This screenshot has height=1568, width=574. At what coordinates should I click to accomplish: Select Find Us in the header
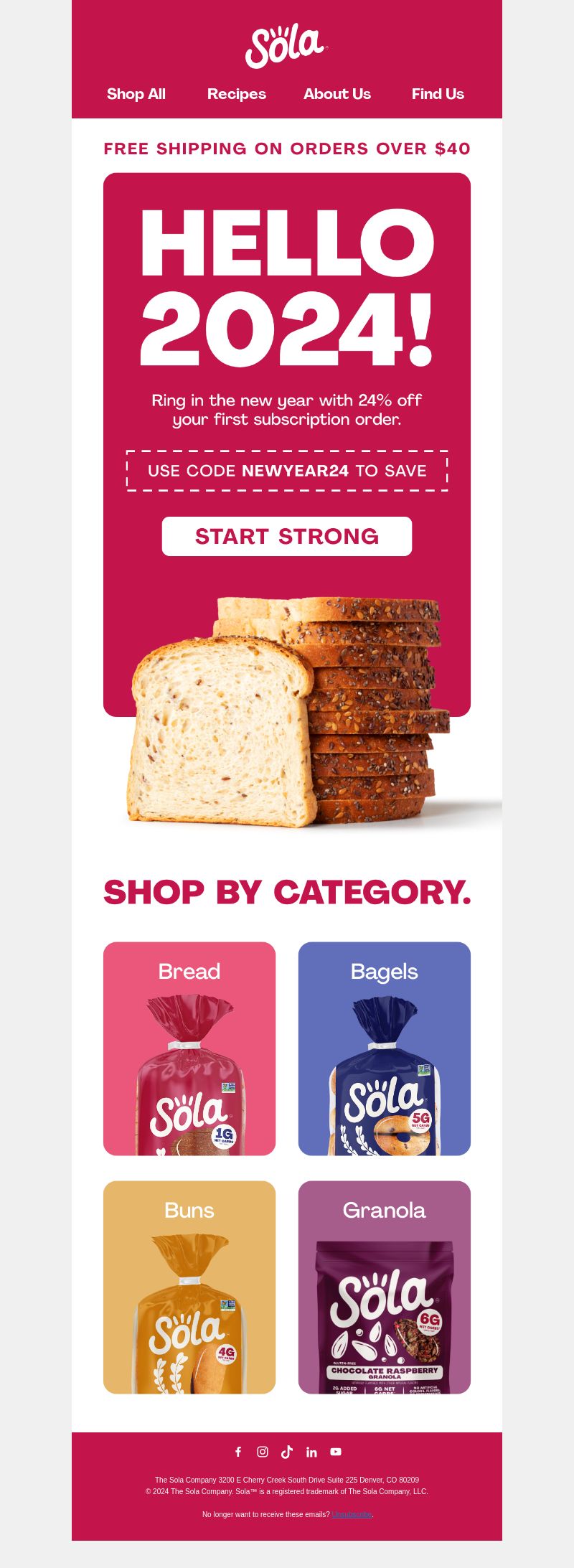pyautogui.click(x=438, y=94)
